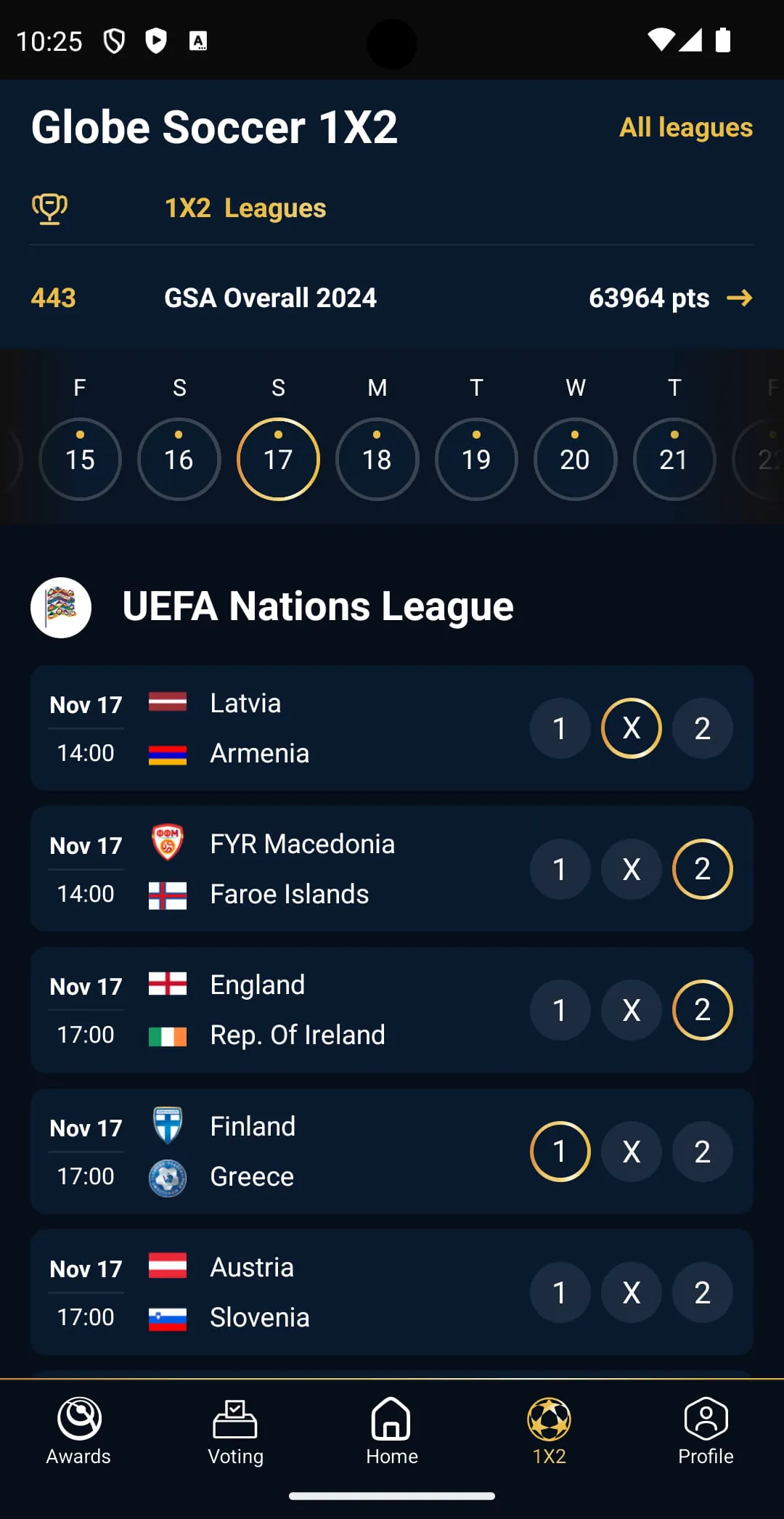The height and width of the screenshot is (1519, 784).
Task: Open the UEFA Nations League logo
Action: pyautogui.click(x=61, y=607)
